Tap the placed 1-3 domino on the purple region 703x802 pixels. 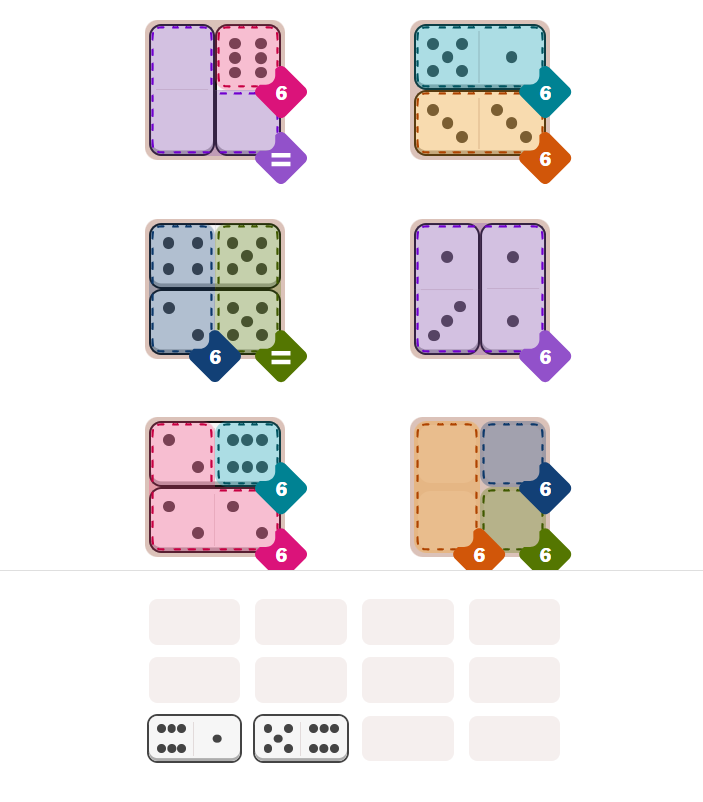(x=446, y=289)
